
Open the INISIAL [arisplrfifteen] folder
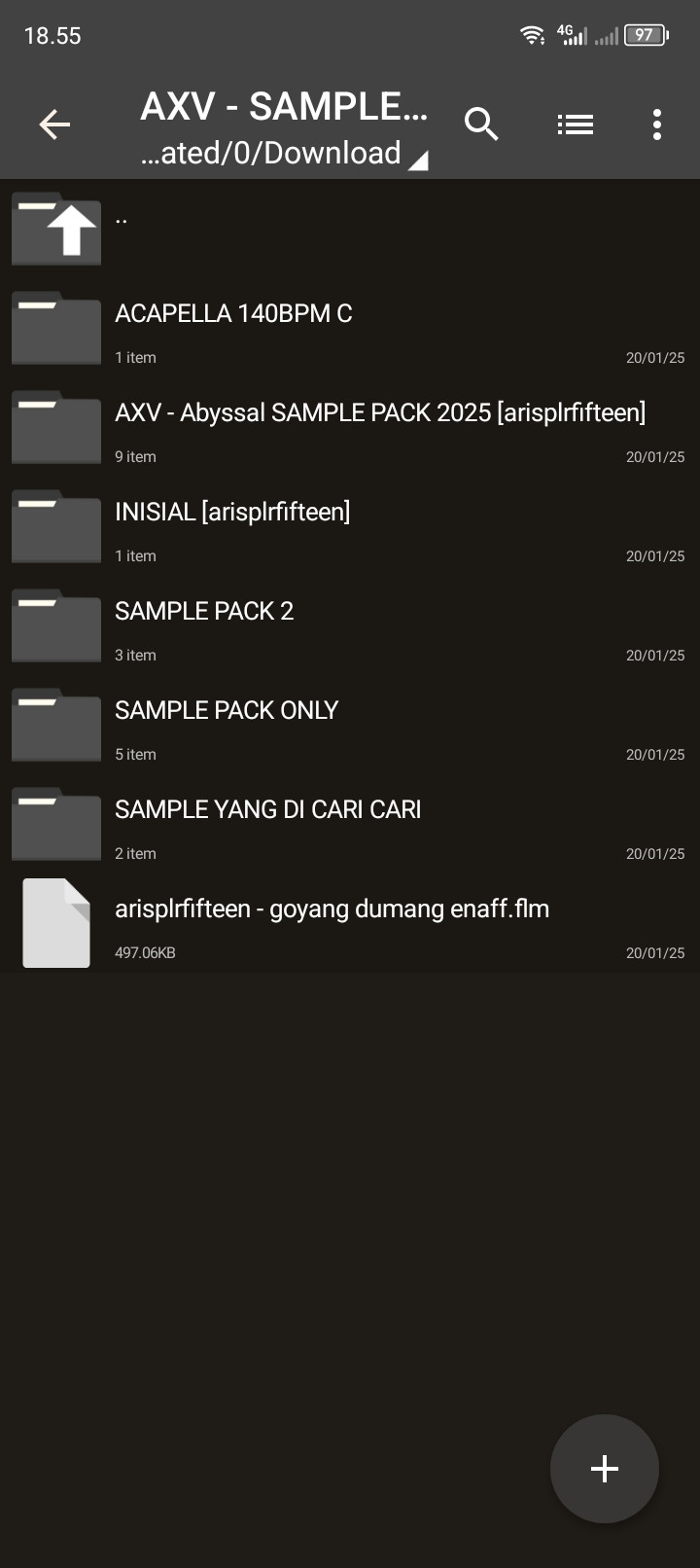[x=350, y=526]
